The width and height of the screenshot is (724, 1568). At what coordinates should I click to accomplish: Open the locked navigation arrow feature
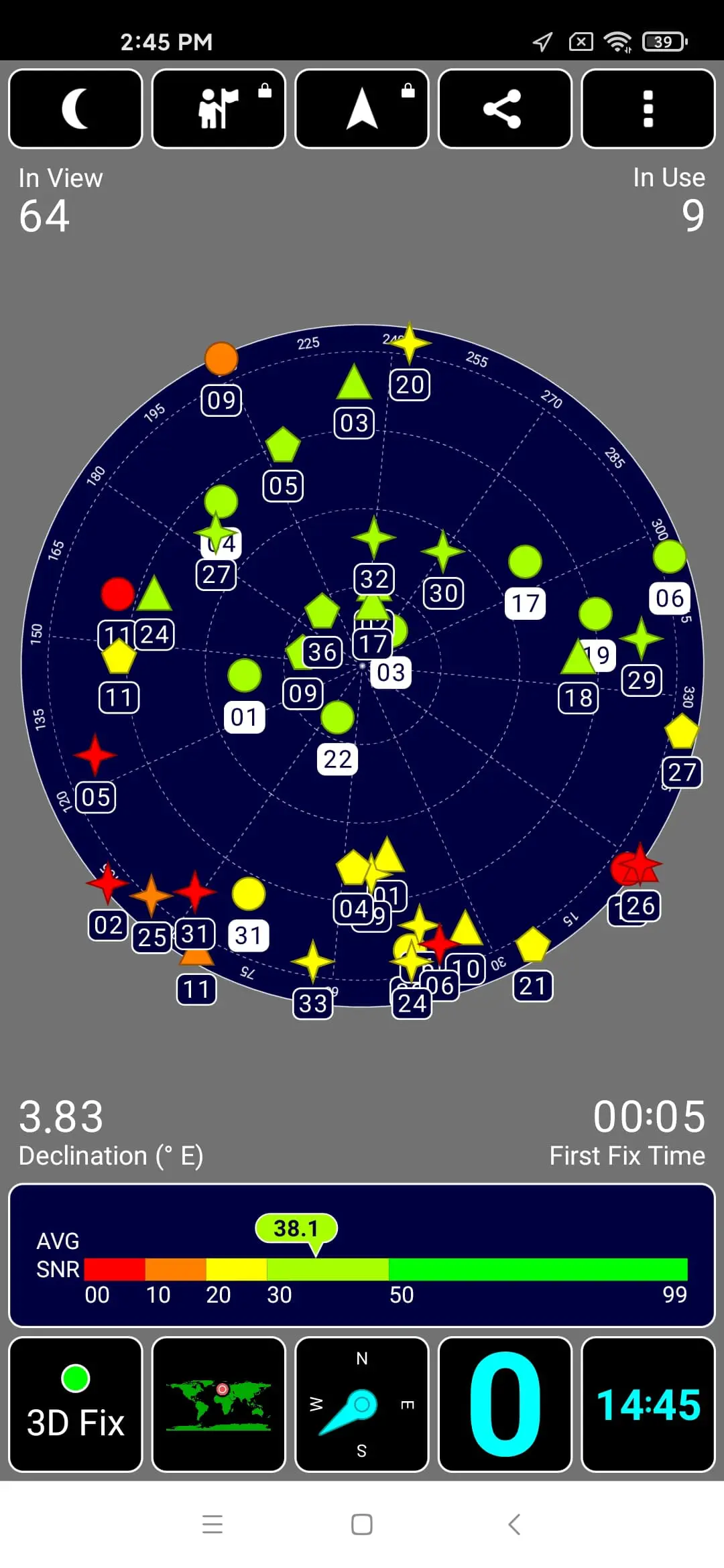362,109
